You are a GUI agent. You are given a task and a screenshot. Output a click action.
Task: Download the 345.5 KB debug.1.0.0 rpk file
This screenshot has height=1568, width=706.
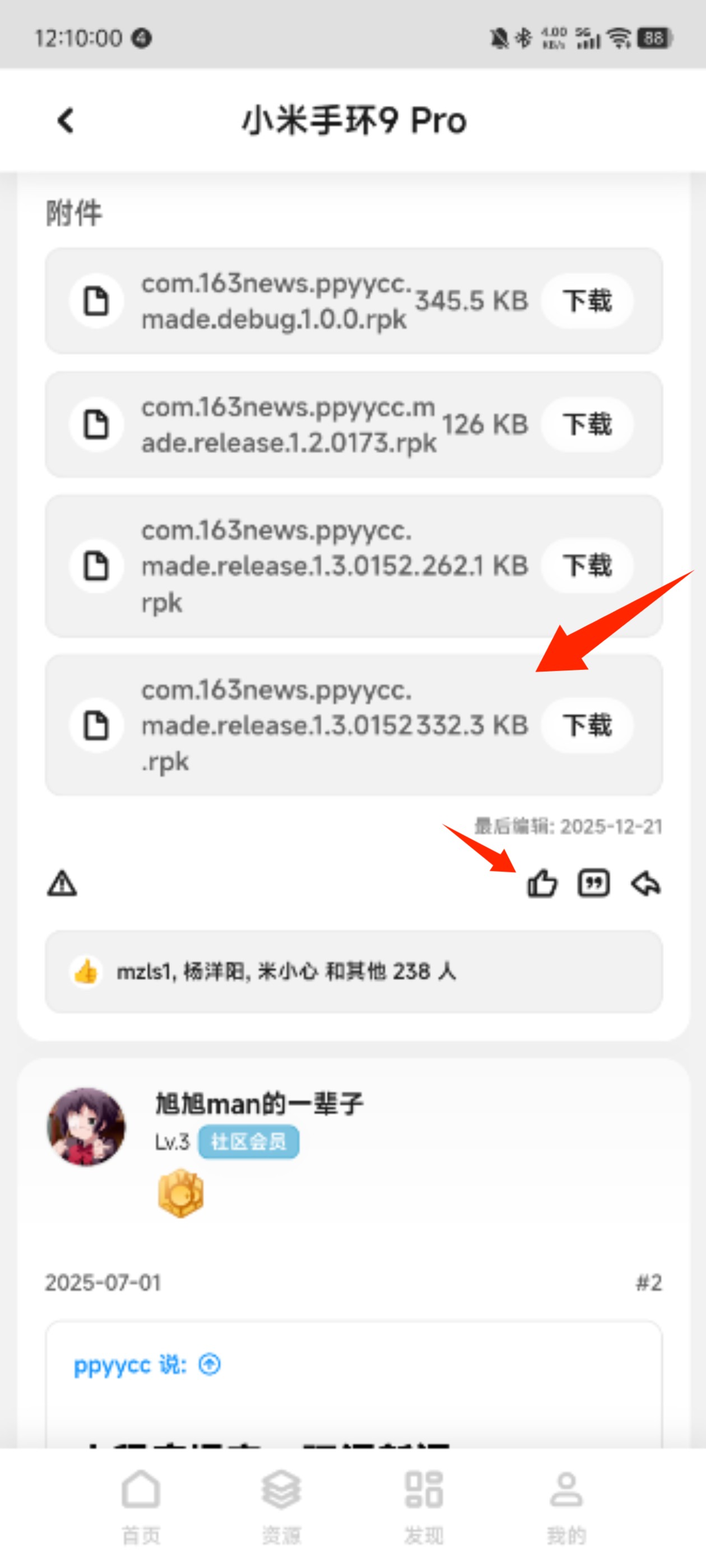(587, 301)
